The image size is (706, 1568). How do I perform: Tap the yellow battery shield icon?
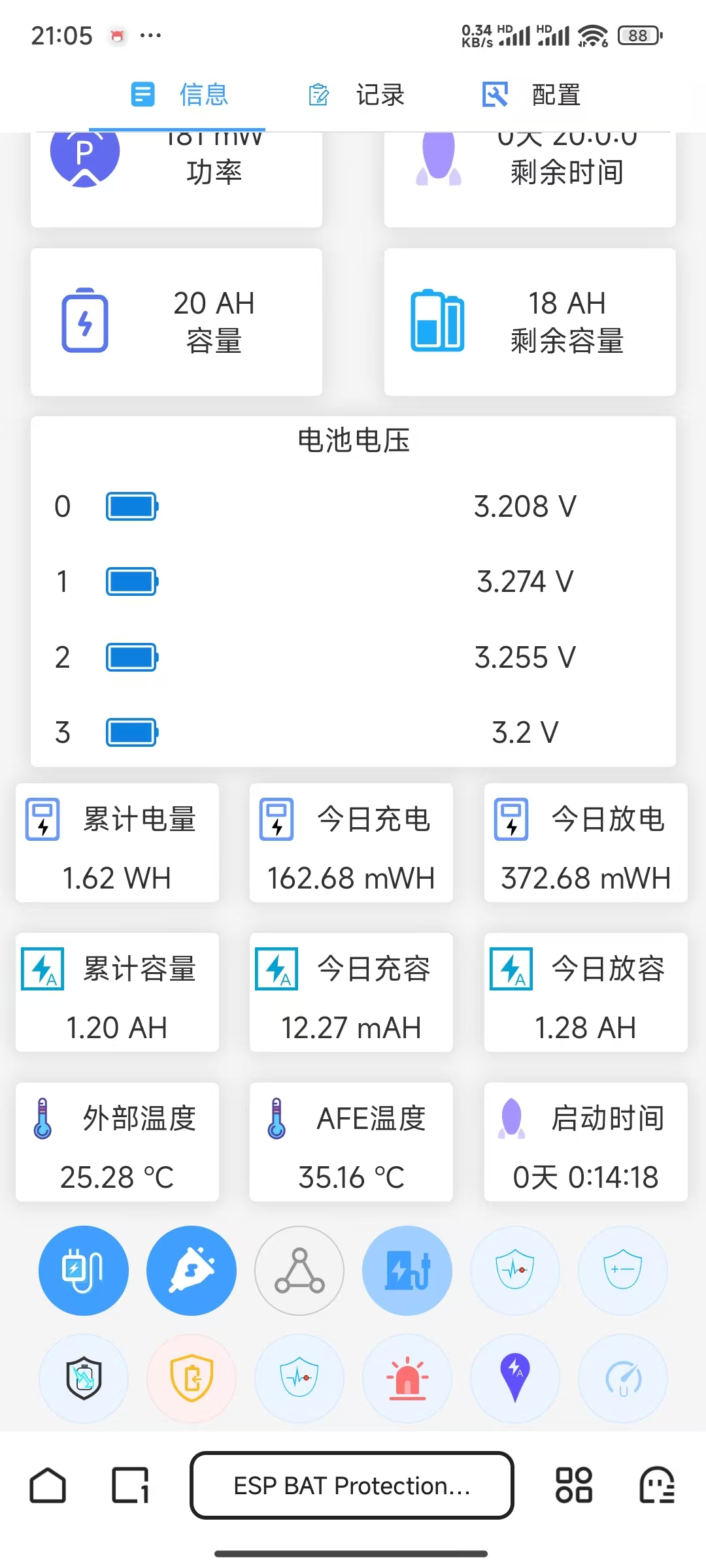(x=192, y=1378)
